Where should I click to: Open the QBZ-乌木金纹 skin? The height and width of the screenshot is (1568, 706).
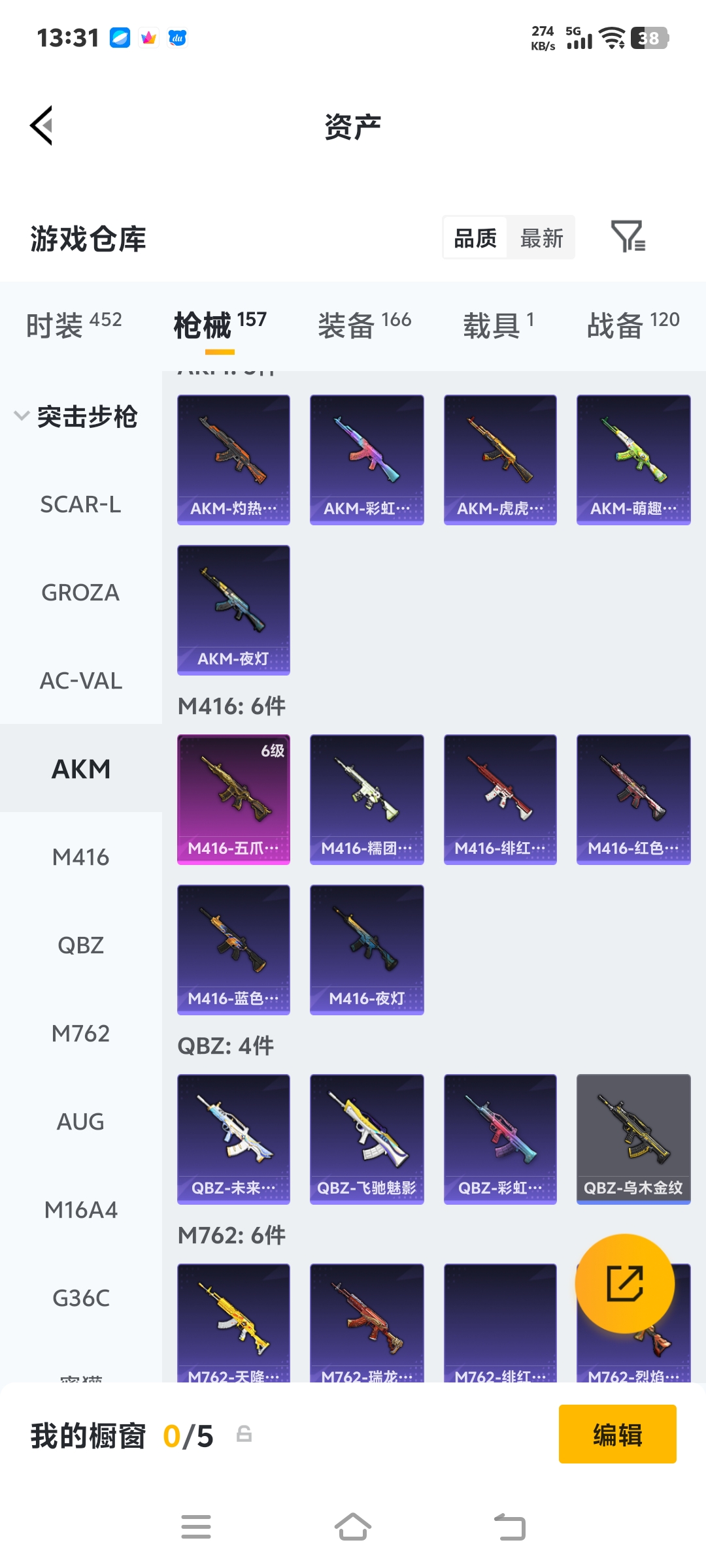tap(633, 1139)
